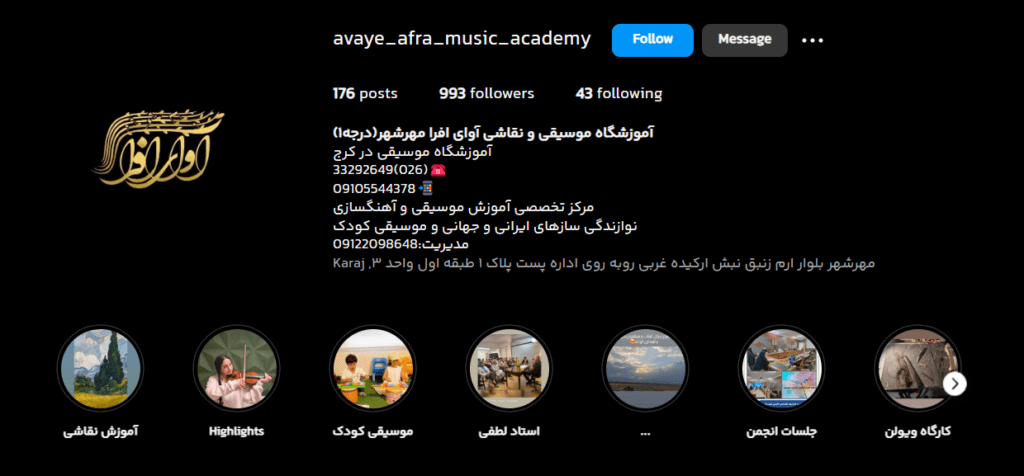
Task: Open the کارگاه ویولن highlight
Action: coord(915,369)
